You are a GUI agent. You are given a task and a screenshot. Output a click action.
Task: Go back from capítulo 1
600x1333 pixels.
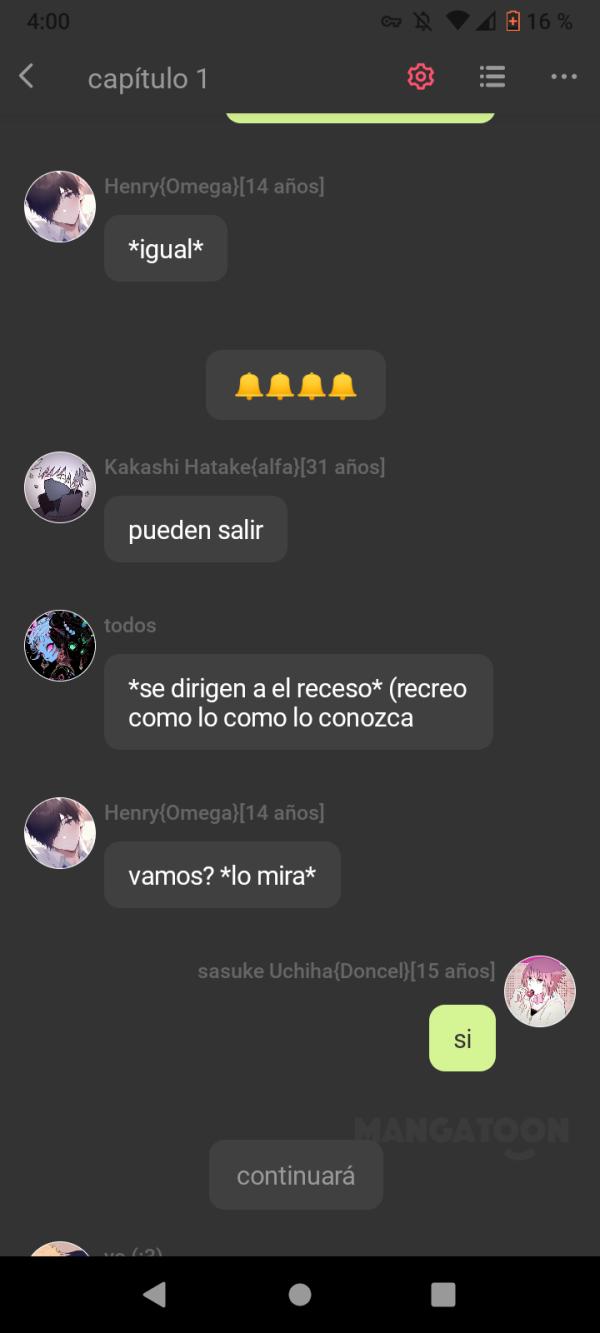click(27, 77)
